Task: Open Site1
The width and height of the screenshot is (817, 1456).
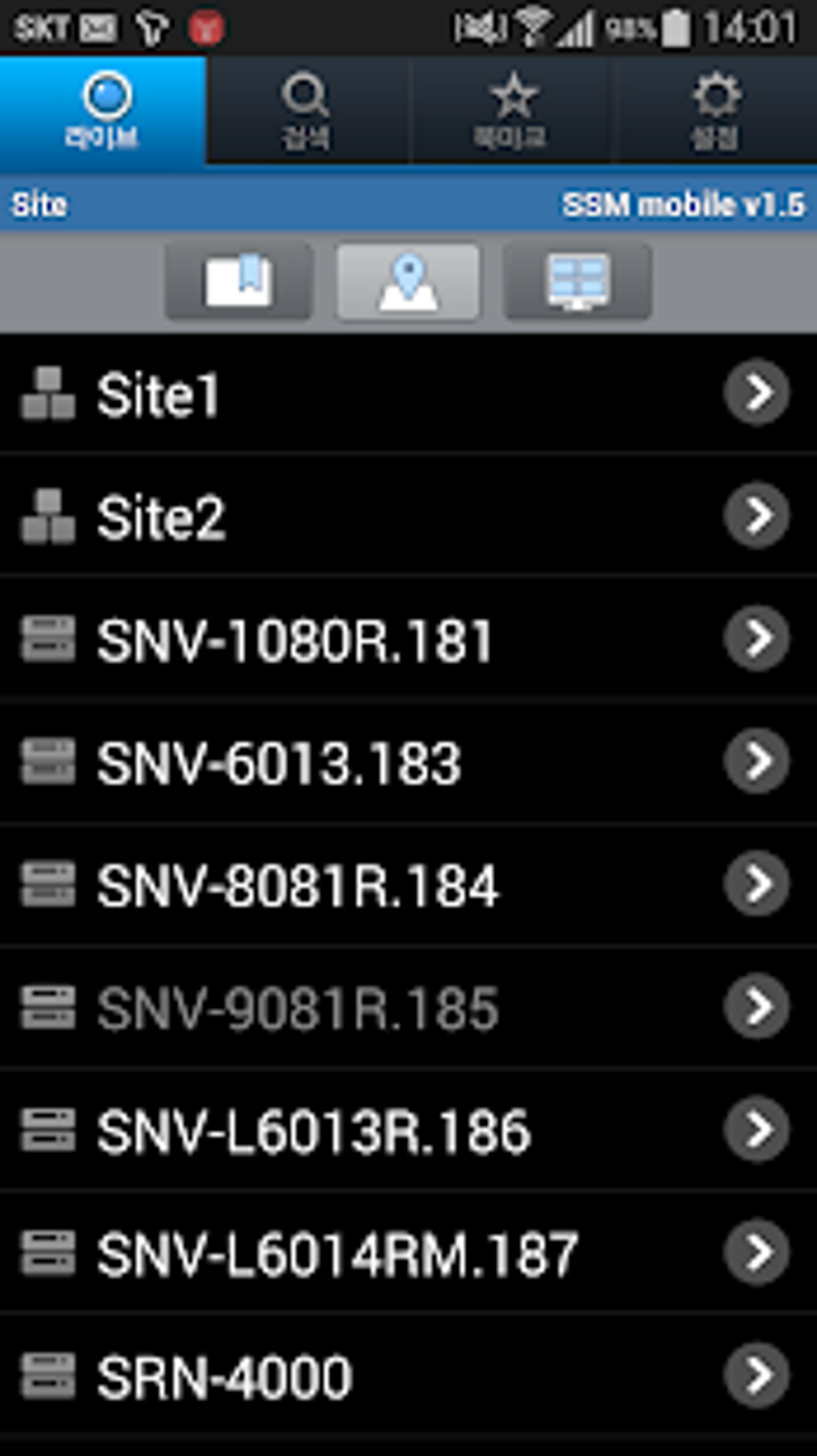Action: [x=408, y=393]
